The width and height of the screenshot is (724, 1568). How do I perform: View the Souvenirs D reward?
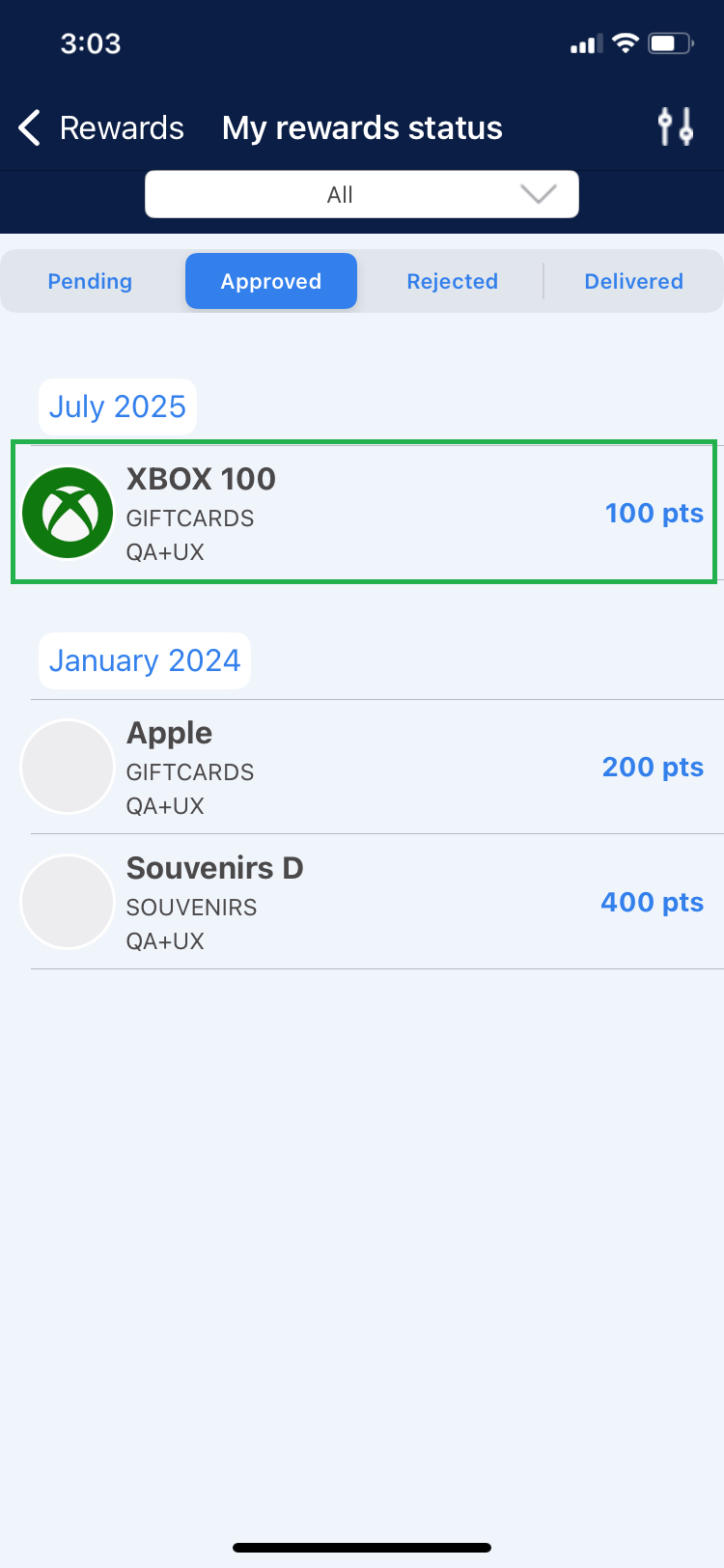363,902
